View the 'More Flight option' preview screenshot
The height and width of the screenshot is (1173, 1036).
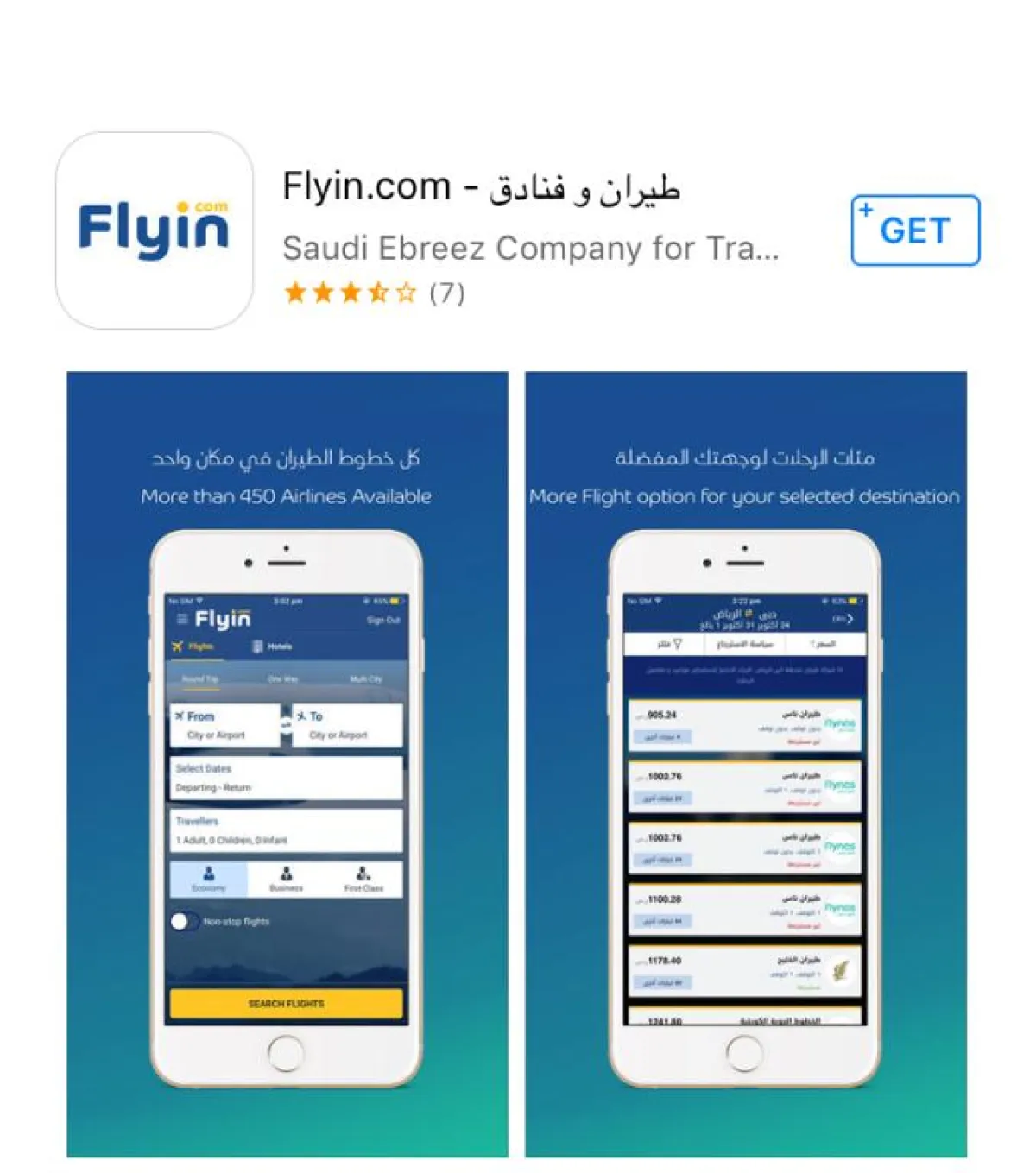[x=745, y=764]
